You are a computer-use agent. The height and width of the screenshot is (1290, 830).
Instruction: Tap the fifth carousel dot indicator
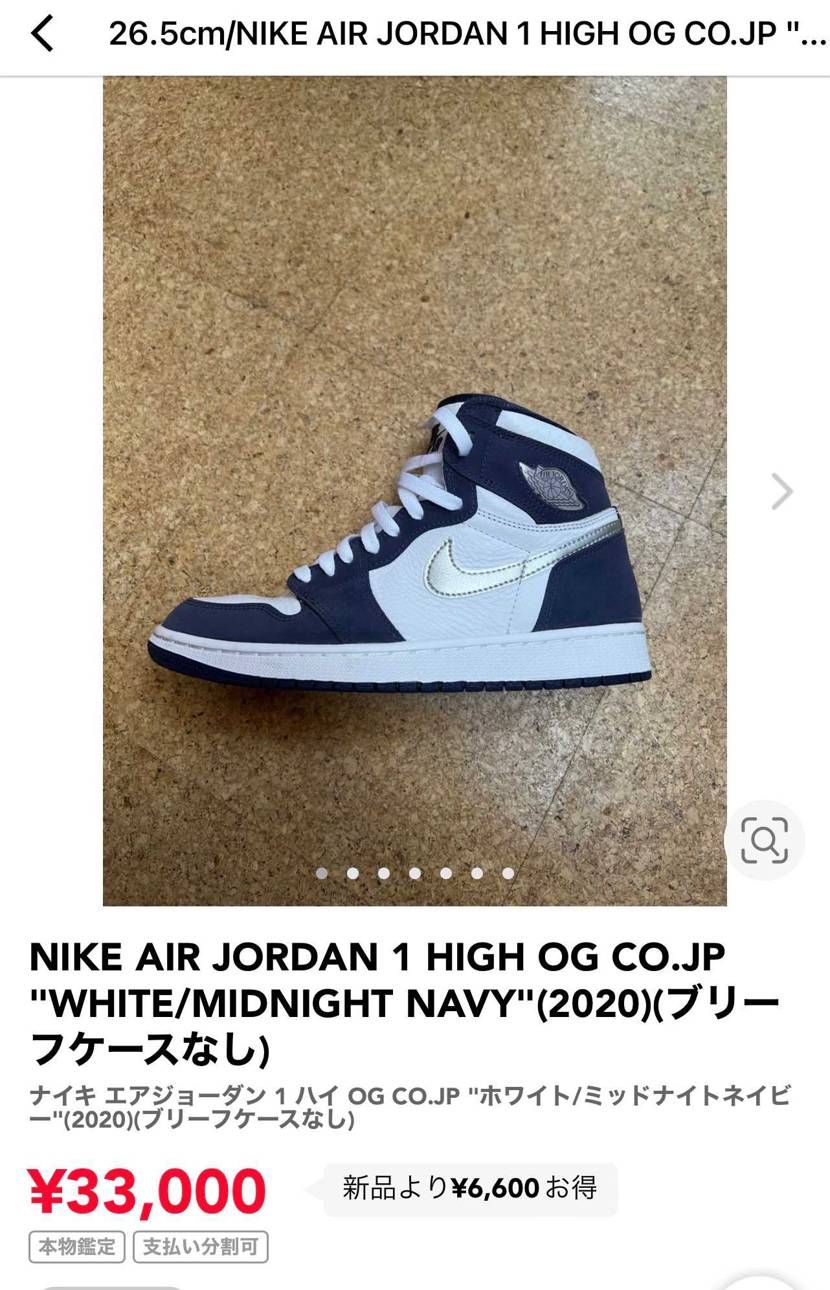447,873
